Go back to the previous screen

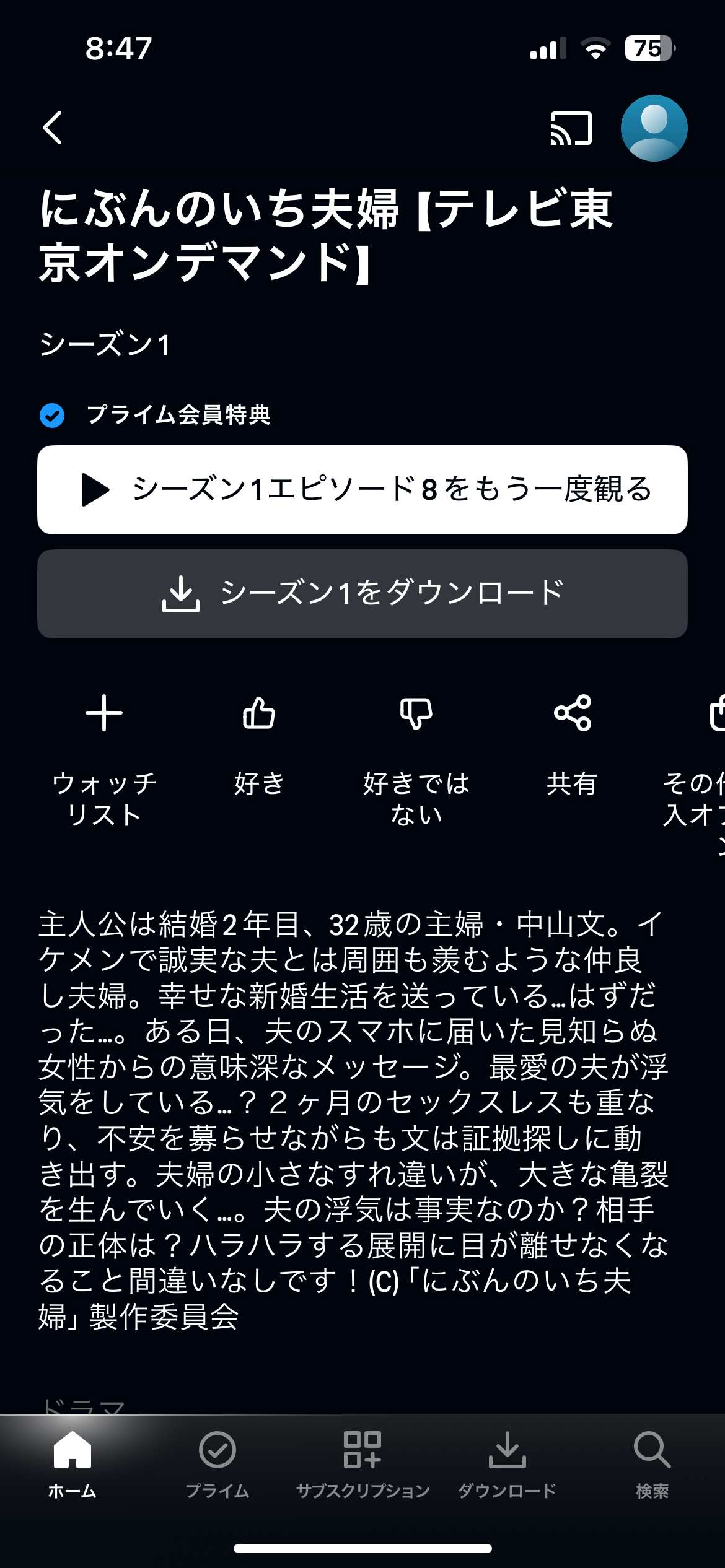[x=53, y=128]
